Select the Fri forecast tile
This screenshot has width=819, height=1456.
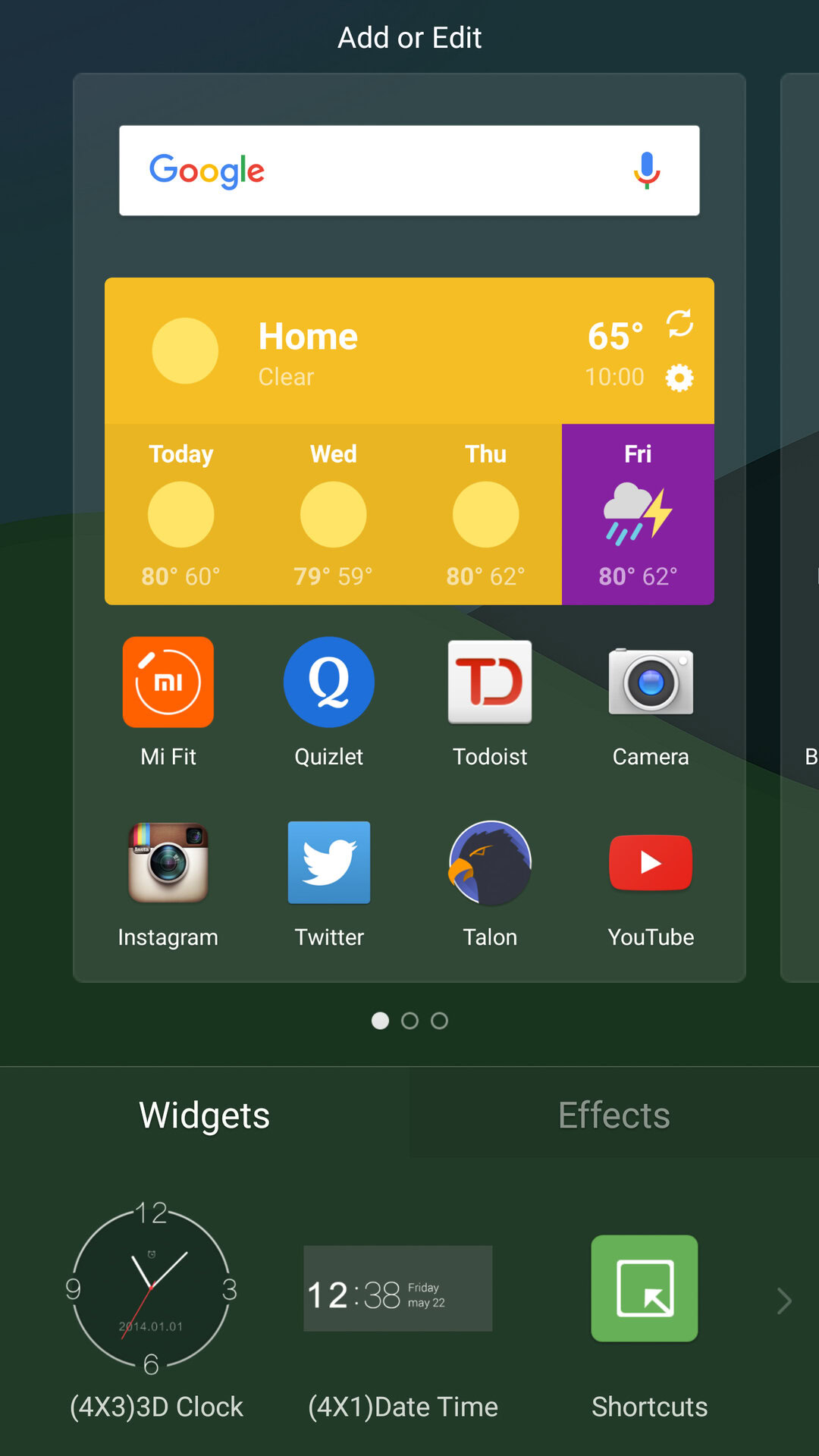(x=638, y=514)
